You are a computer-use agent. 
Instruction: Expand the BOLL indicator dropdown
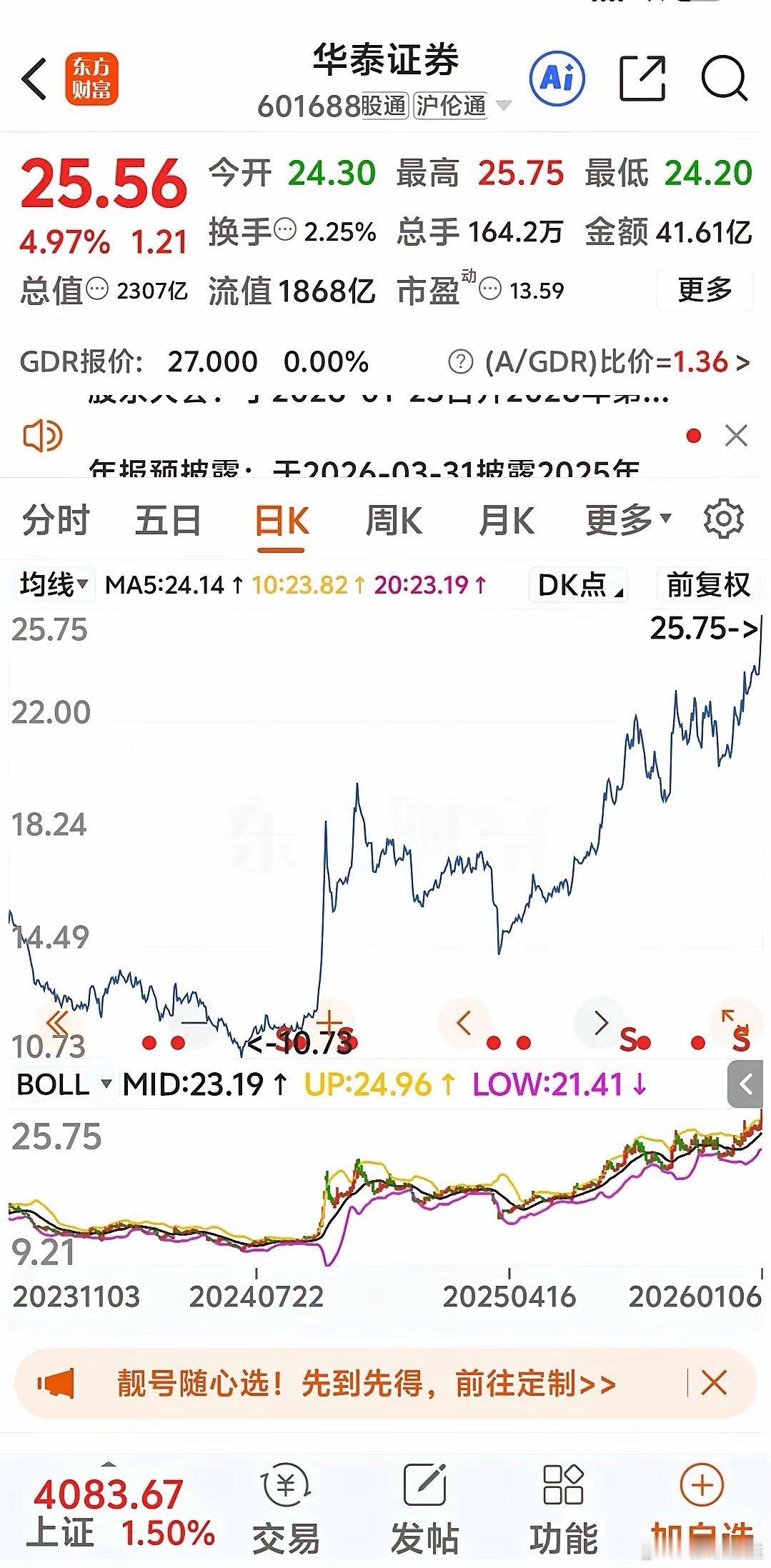64,1084
